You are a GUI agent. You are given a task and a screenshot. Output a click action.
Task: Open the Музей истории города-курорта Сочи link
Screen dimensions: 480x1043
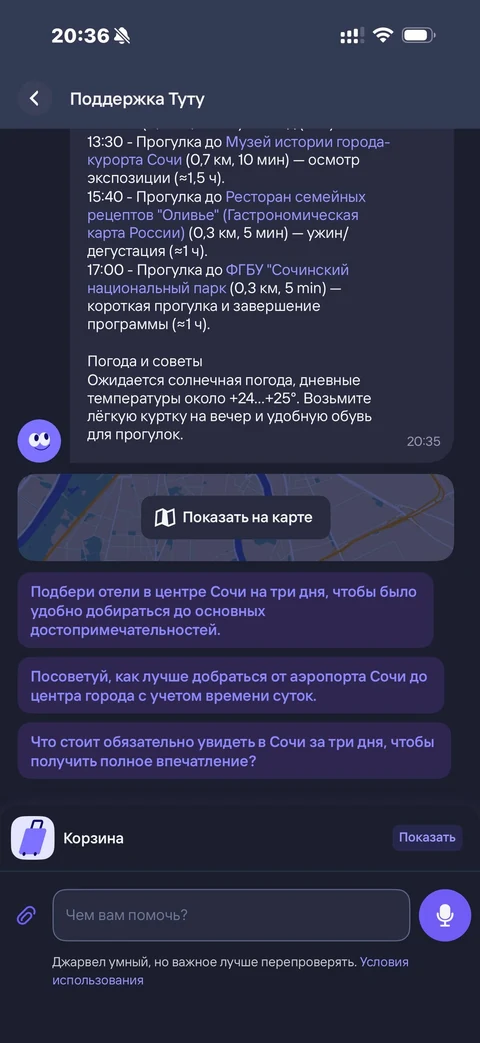point(239,150)
